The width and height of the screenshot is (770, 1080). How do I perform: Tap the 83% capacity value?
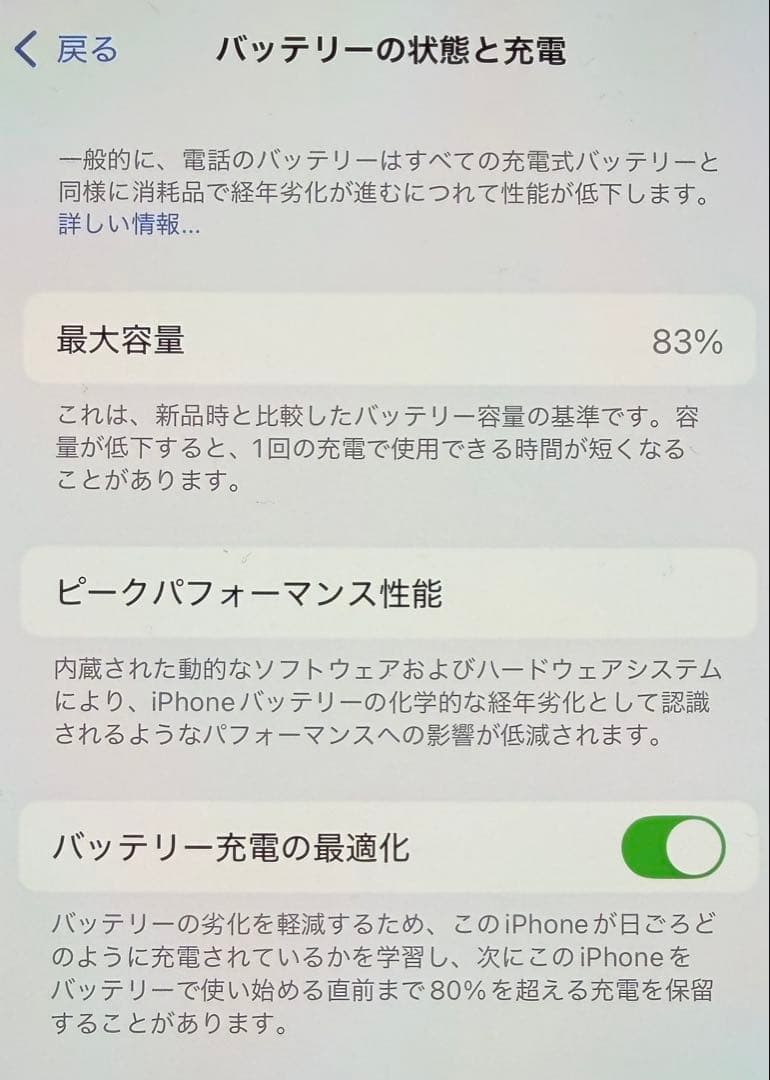point(691,343)
